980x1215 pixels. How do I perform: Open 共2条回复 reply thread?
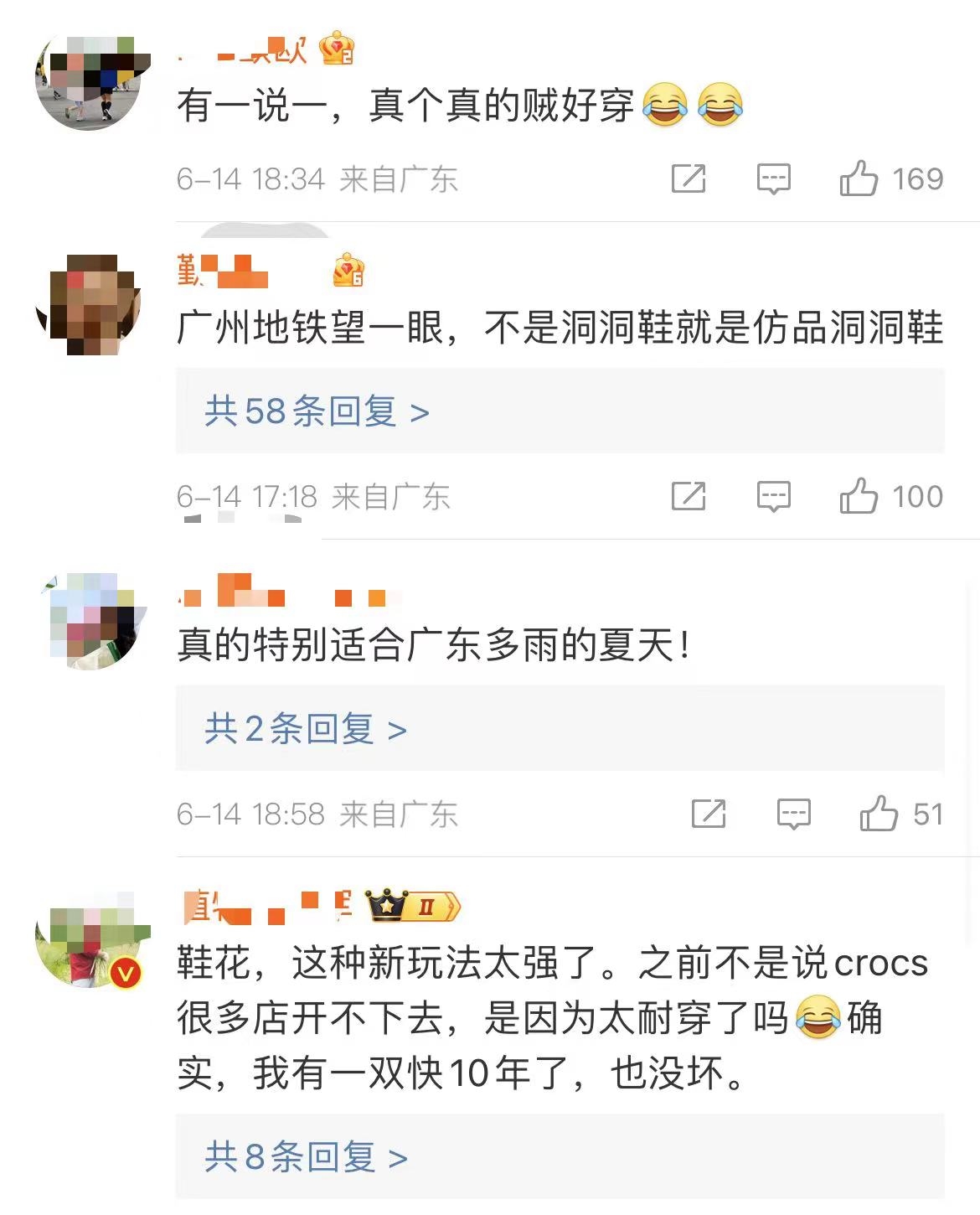(306, 729)
